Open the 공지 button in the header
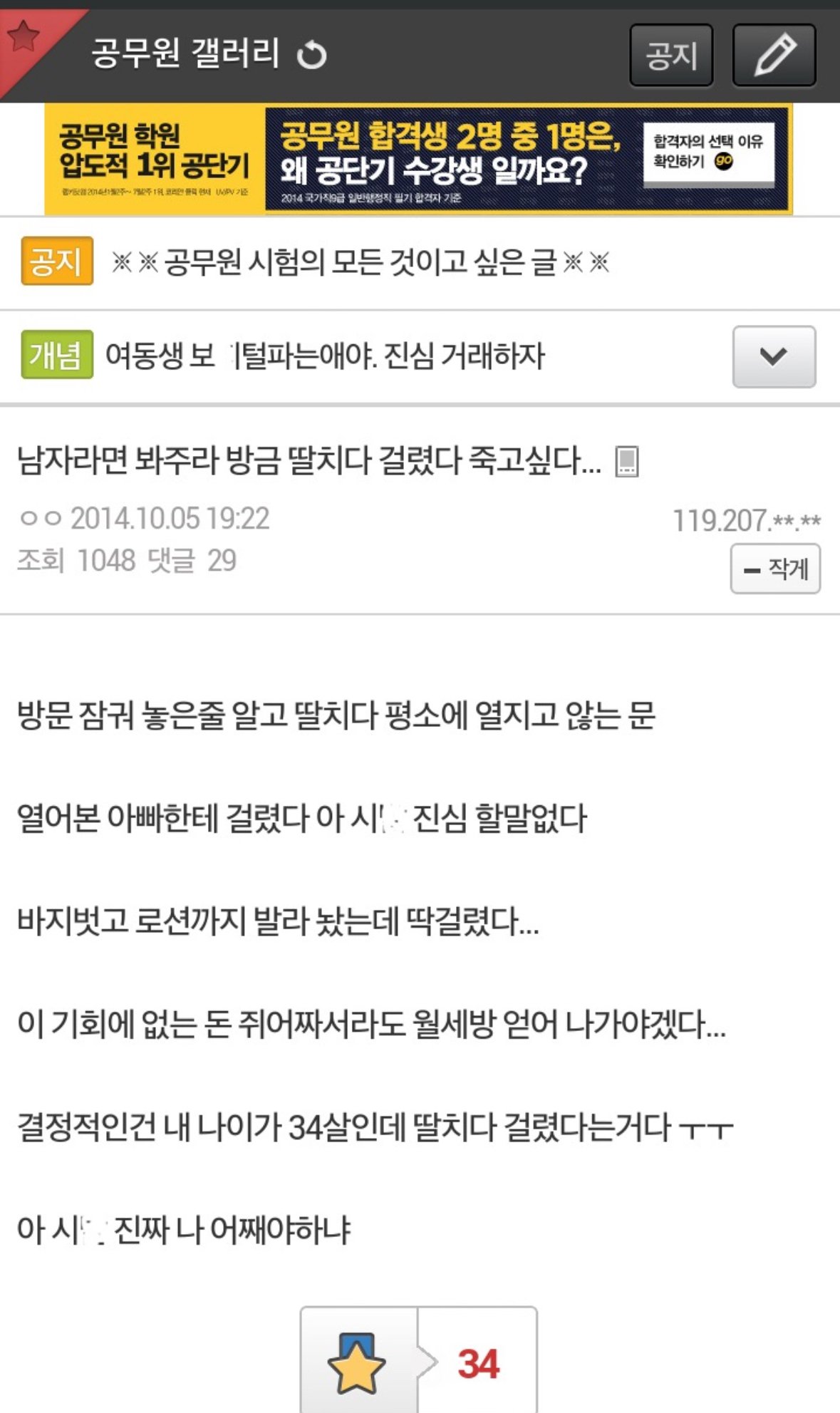This screenshot has width=840, height=1413. pos(670,56)
